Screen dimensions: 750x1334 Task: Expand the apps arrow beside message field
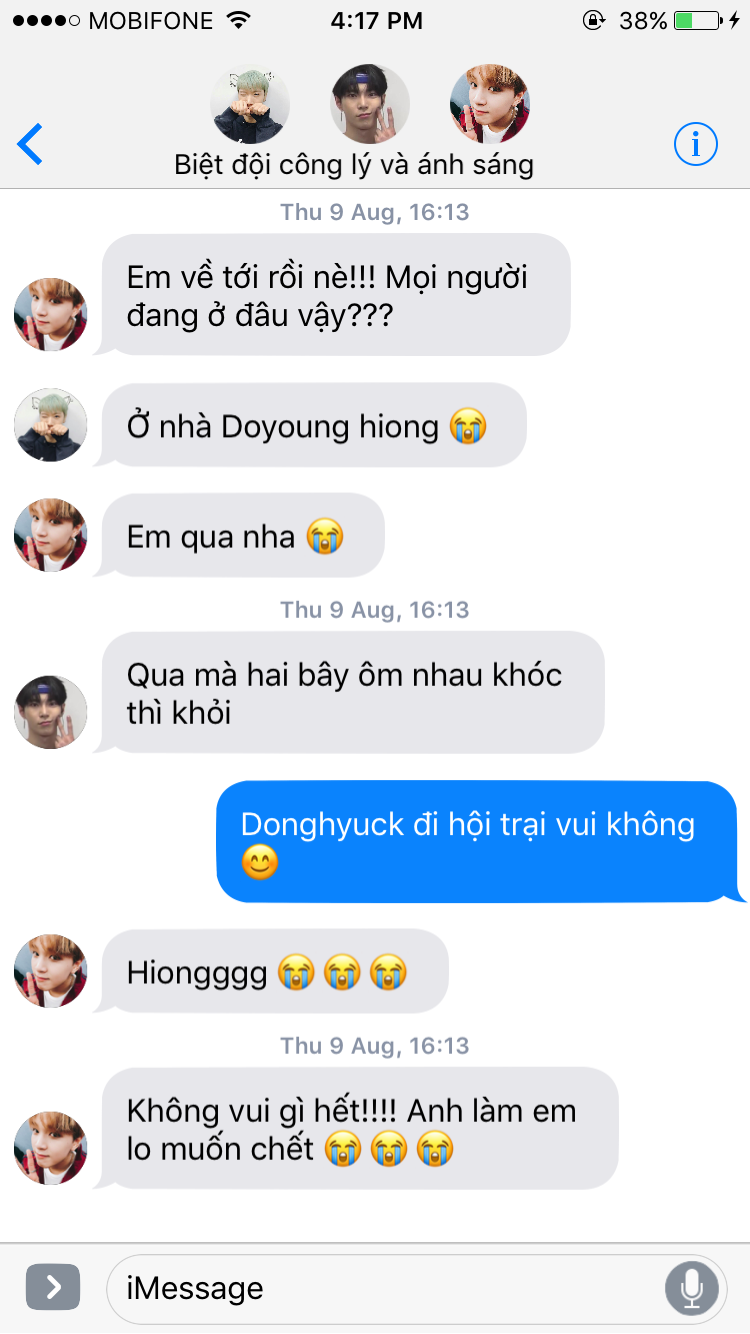point(52,1287)
